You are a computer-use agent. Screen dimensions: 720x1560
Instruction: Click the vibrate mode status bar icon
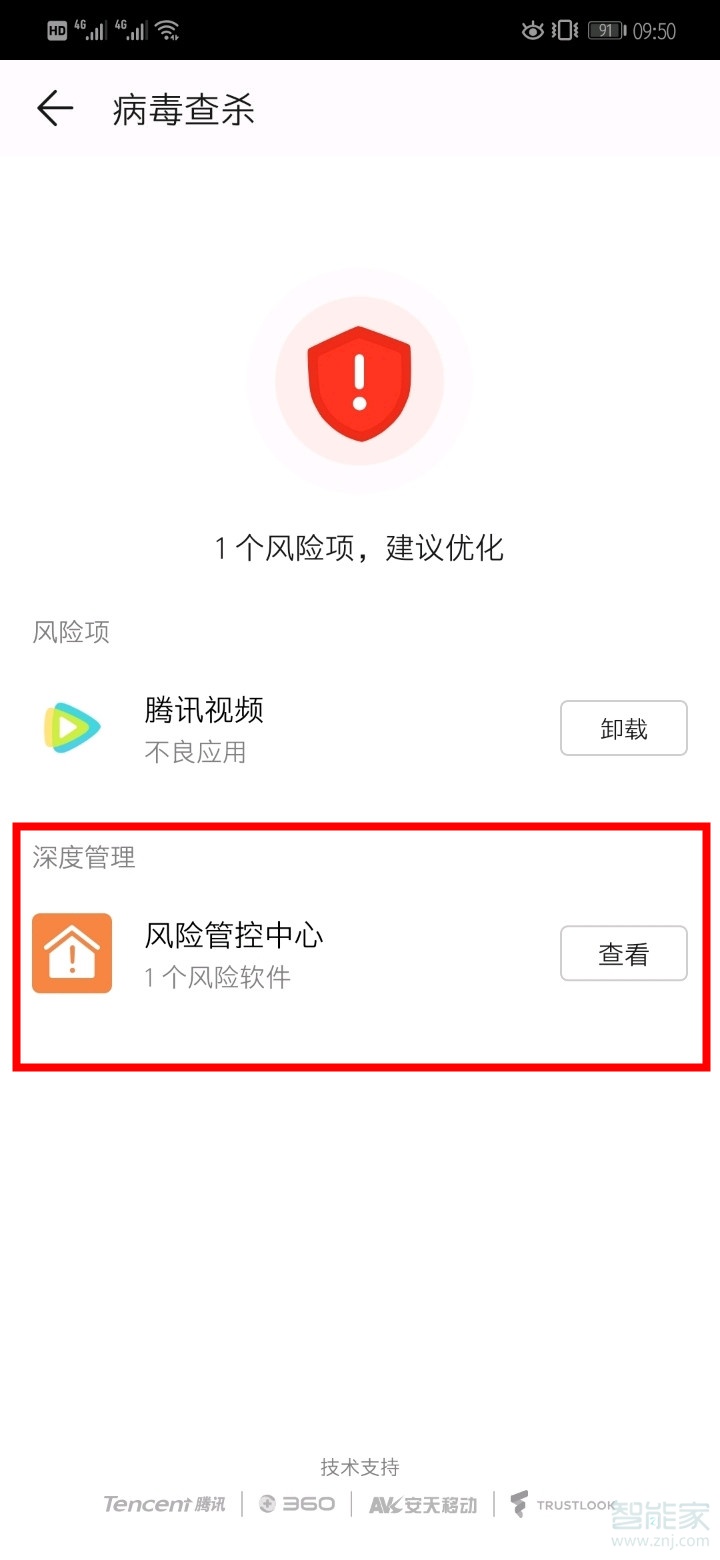pos(565,29)
